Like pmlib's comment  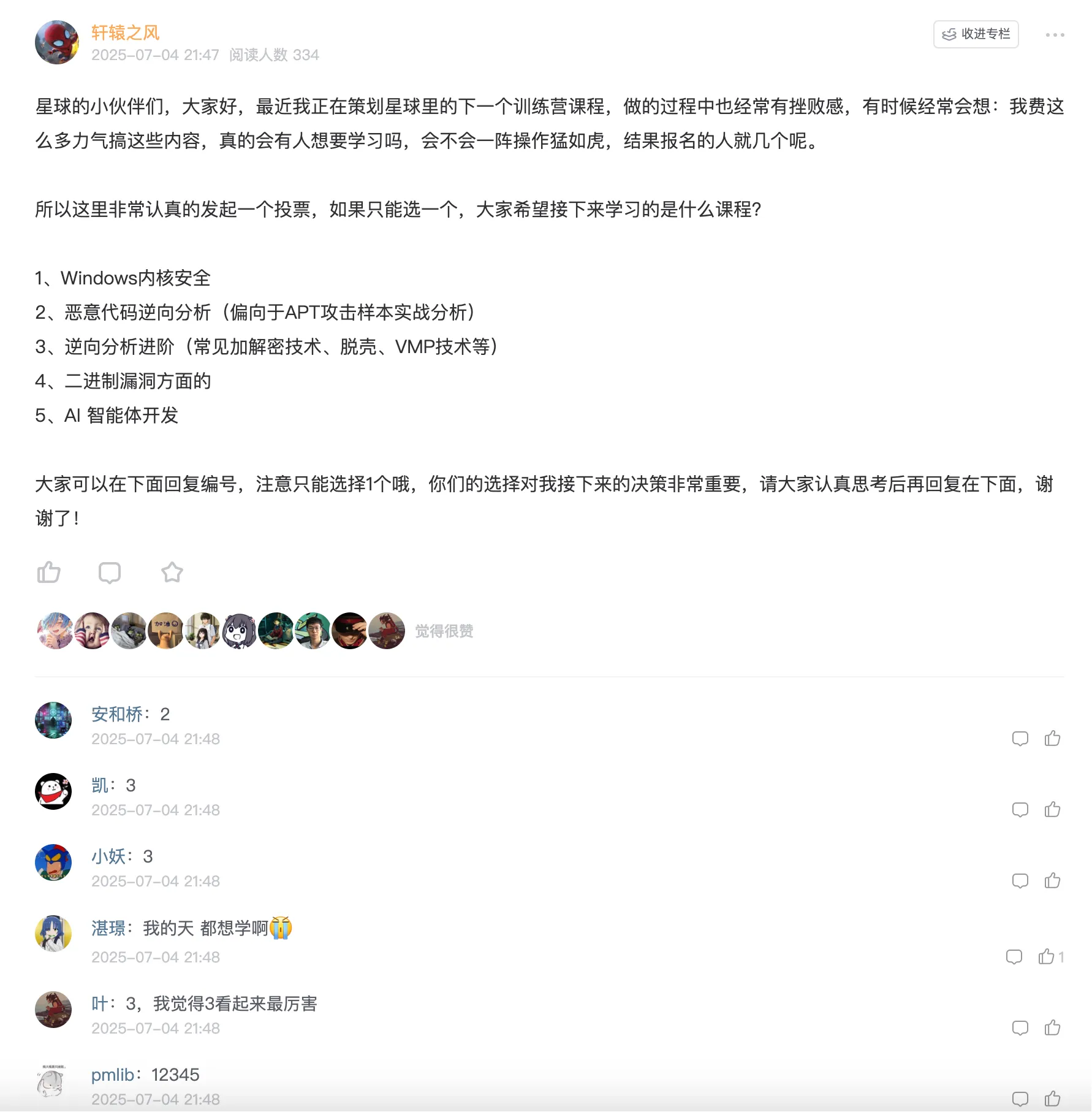point(1052,1099)
